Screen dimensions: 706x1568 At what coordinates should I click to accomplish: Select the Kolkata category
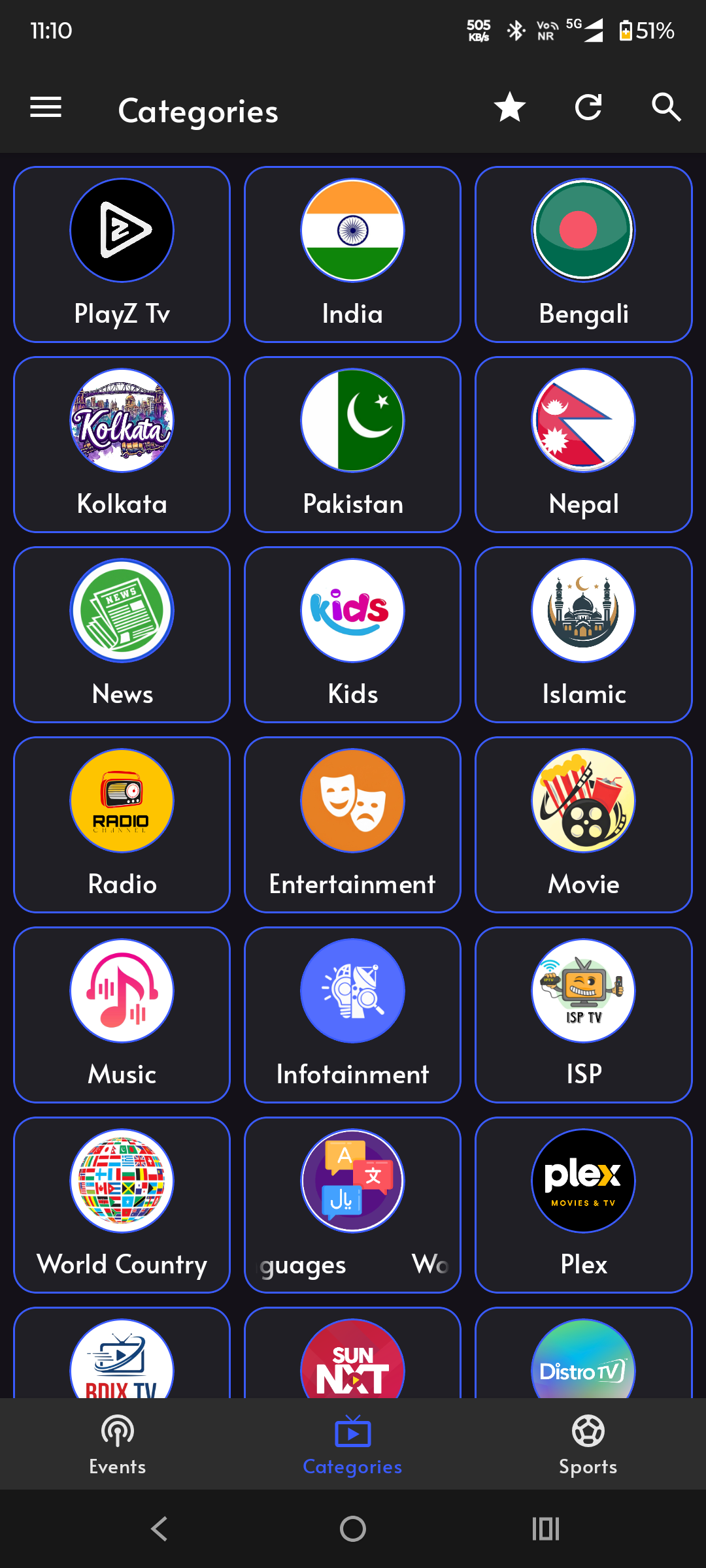click(122, 444)
